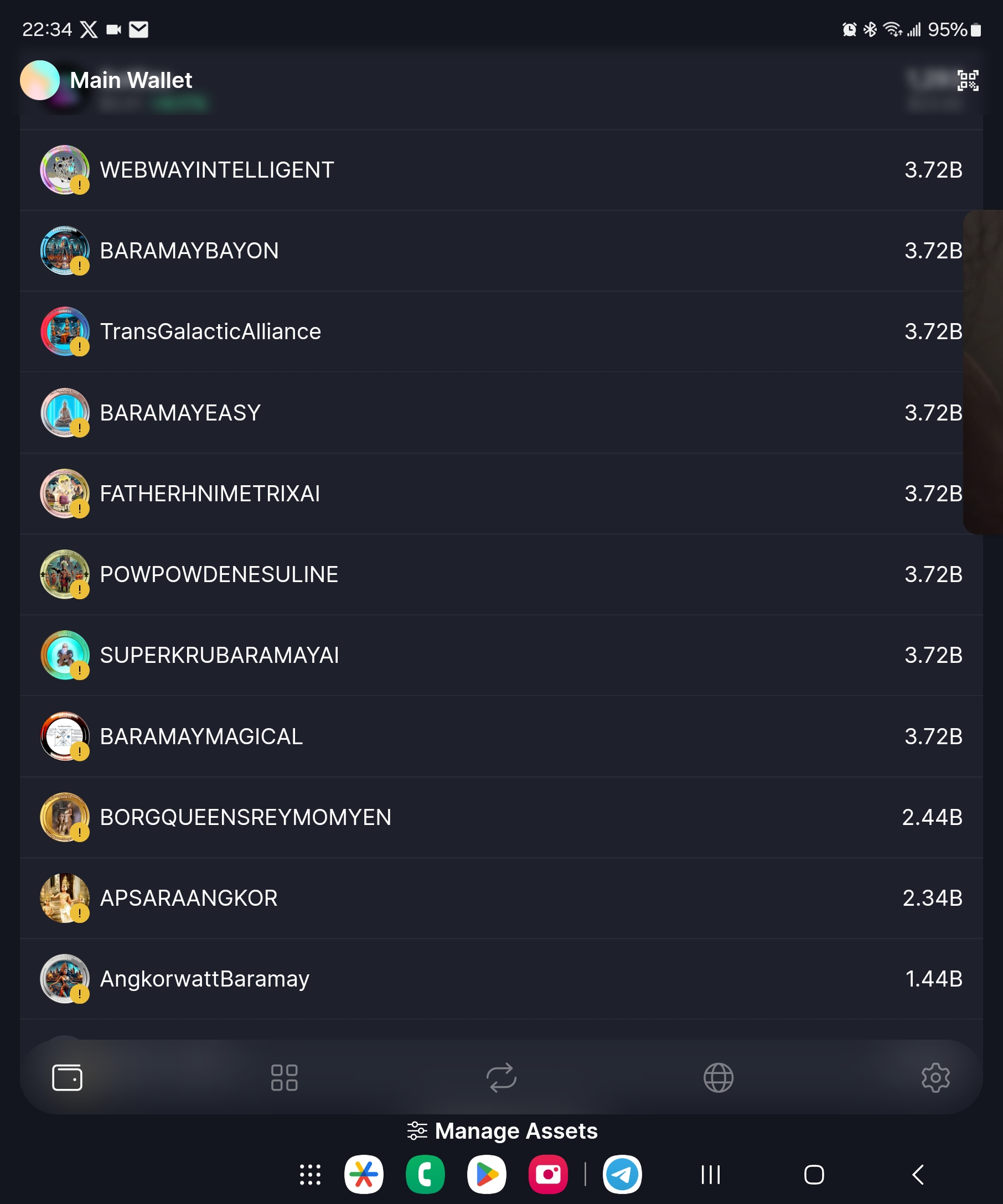Open the QR code scanner
The height and width of the screenshot is (1204, 1003).
(x=968, y=81)
